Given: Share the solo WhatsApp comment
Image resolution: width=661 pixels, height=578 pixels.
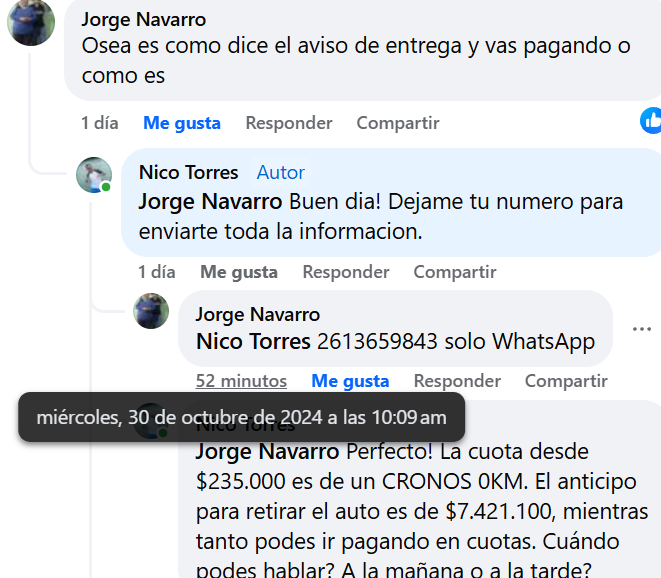Looking at the screenshot, I should 566,381.
